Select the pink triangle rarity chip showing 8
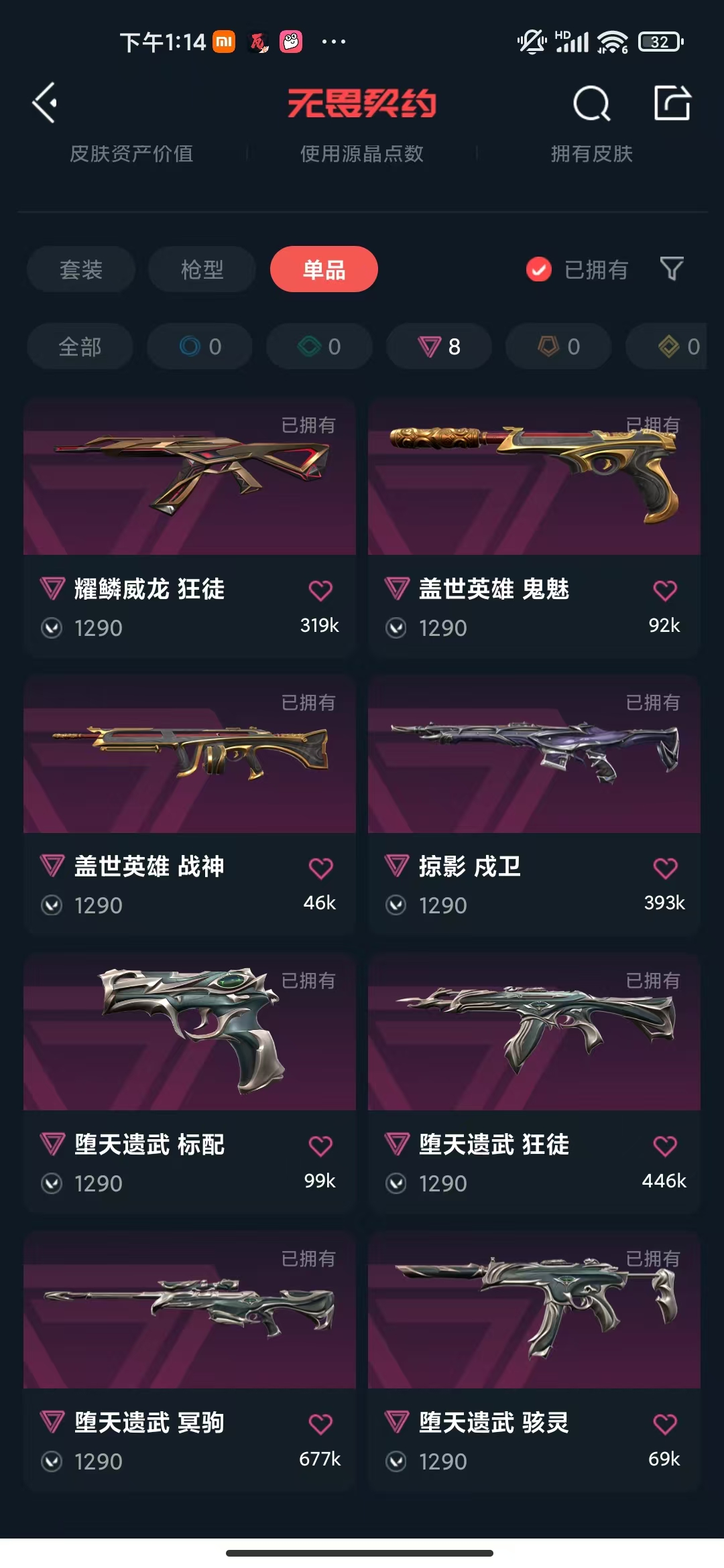The image size is (724, 1568). click(439, 346)
